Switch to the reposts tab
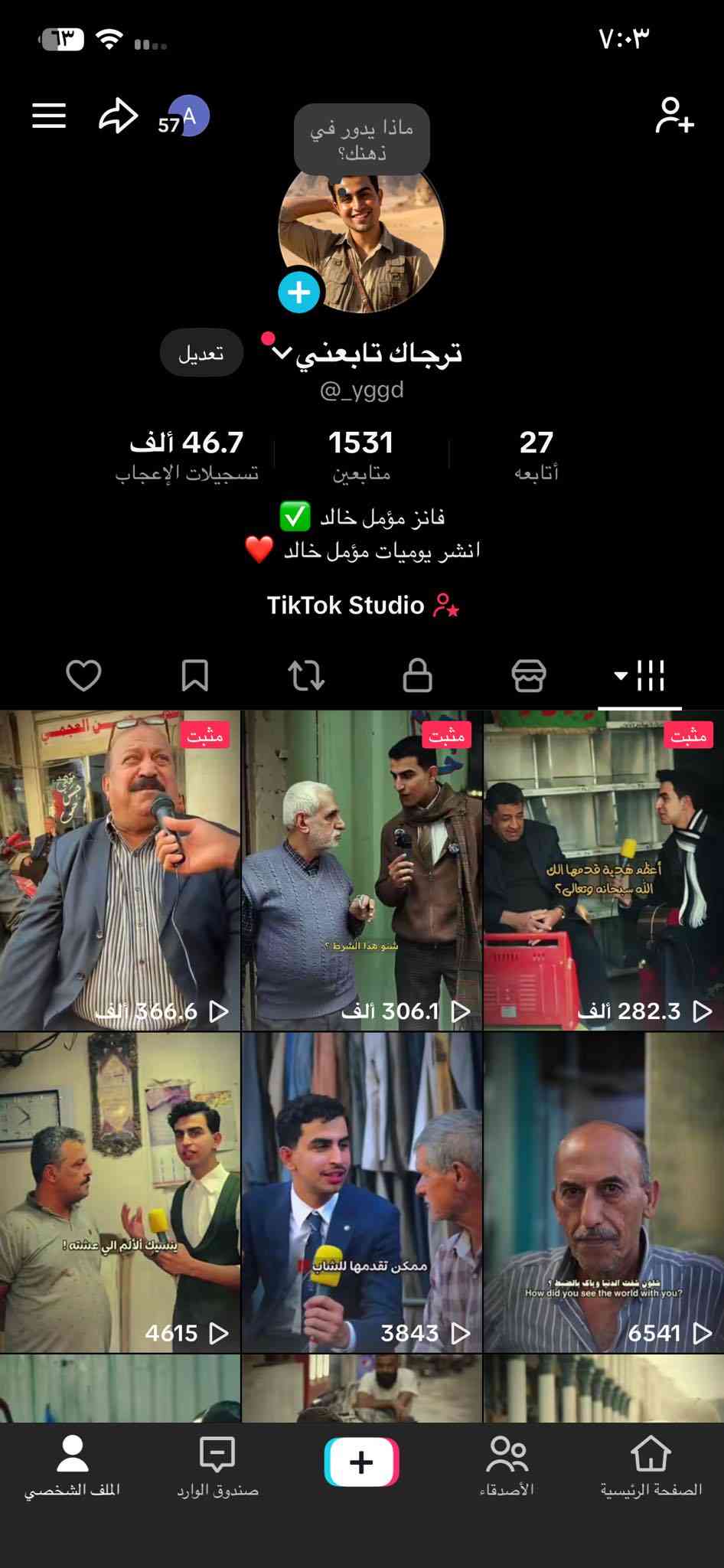 pos(306,676)
